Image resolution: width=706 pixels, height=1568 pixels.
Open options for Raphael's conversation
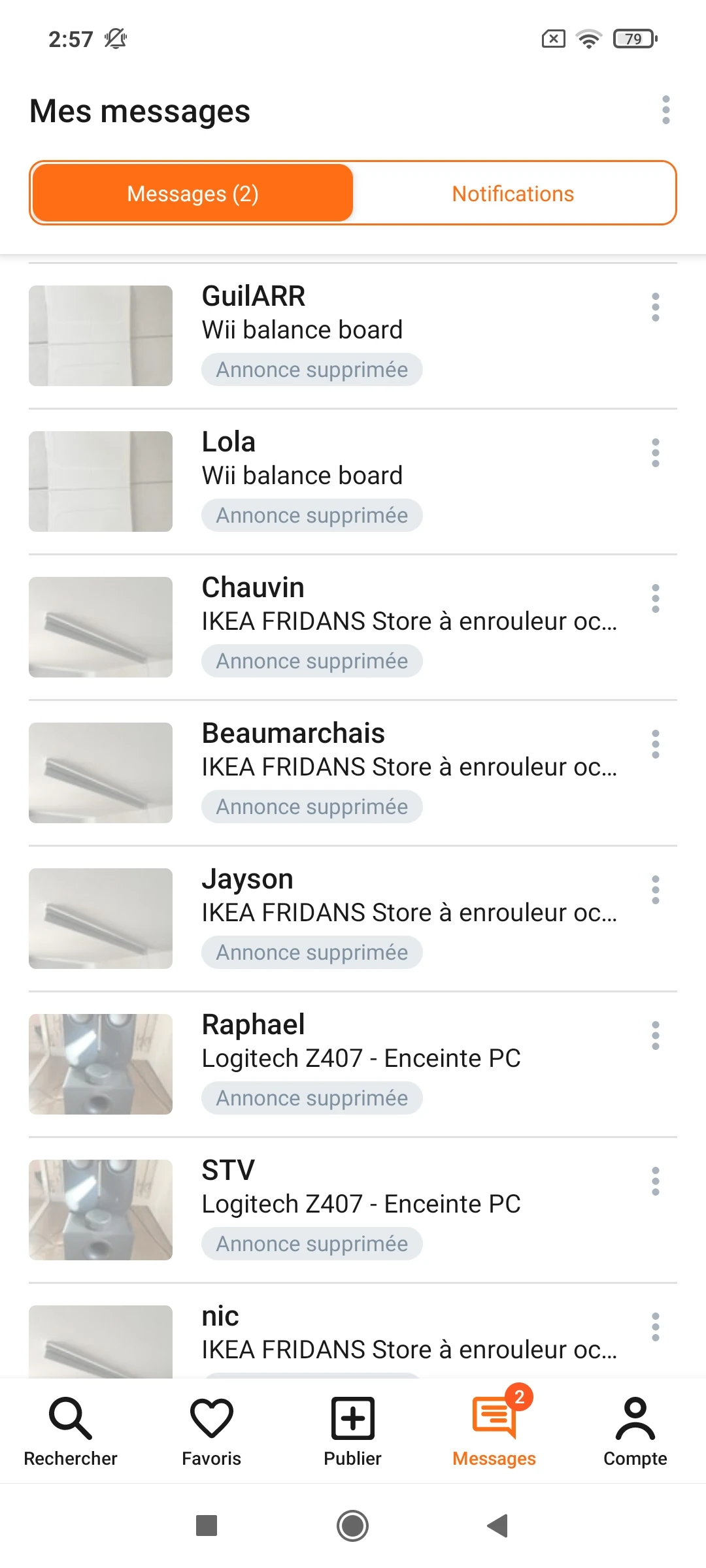click(x=655, y=1036)
